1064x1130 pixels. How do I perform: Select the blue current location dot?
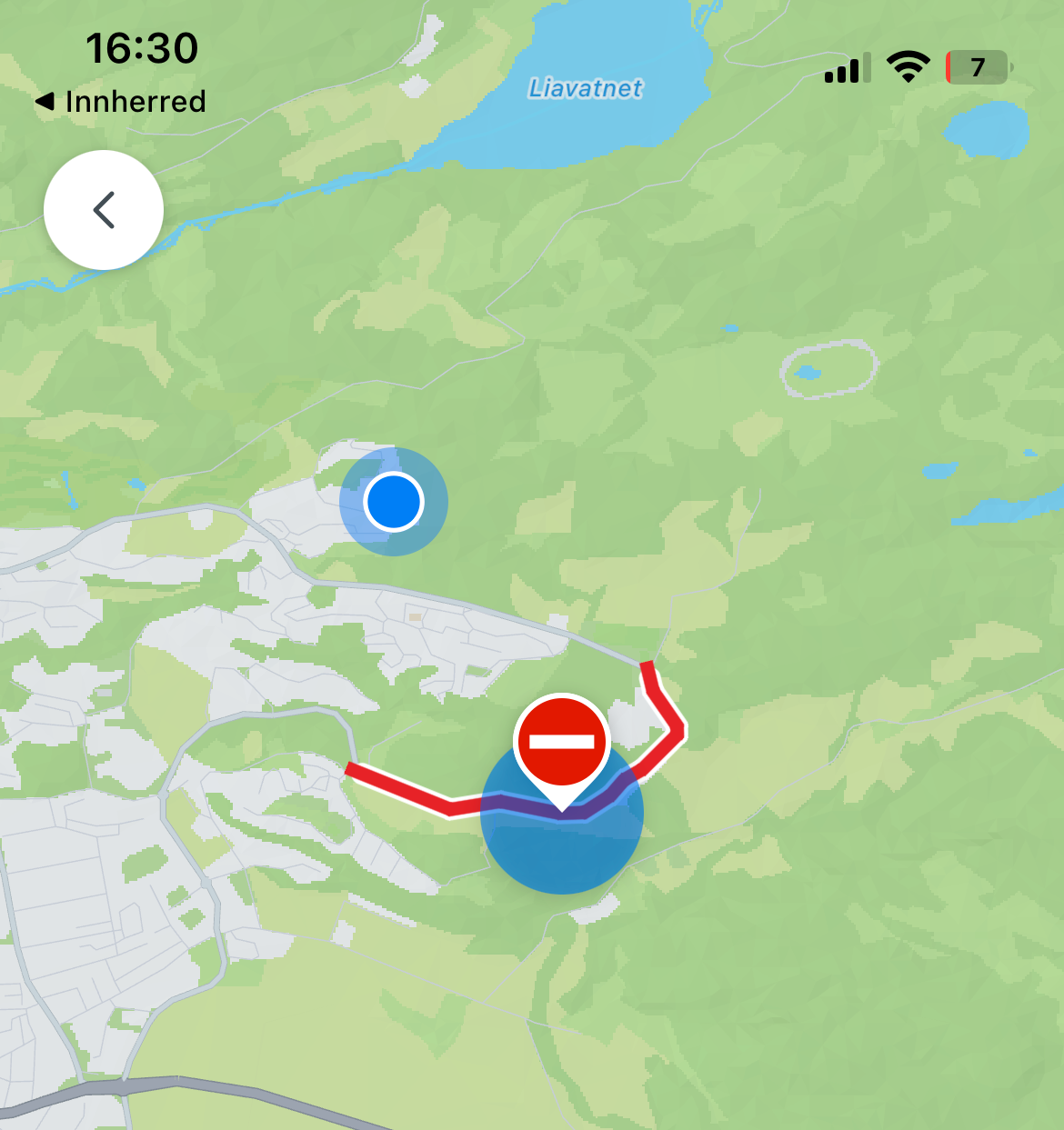[394, 502]
